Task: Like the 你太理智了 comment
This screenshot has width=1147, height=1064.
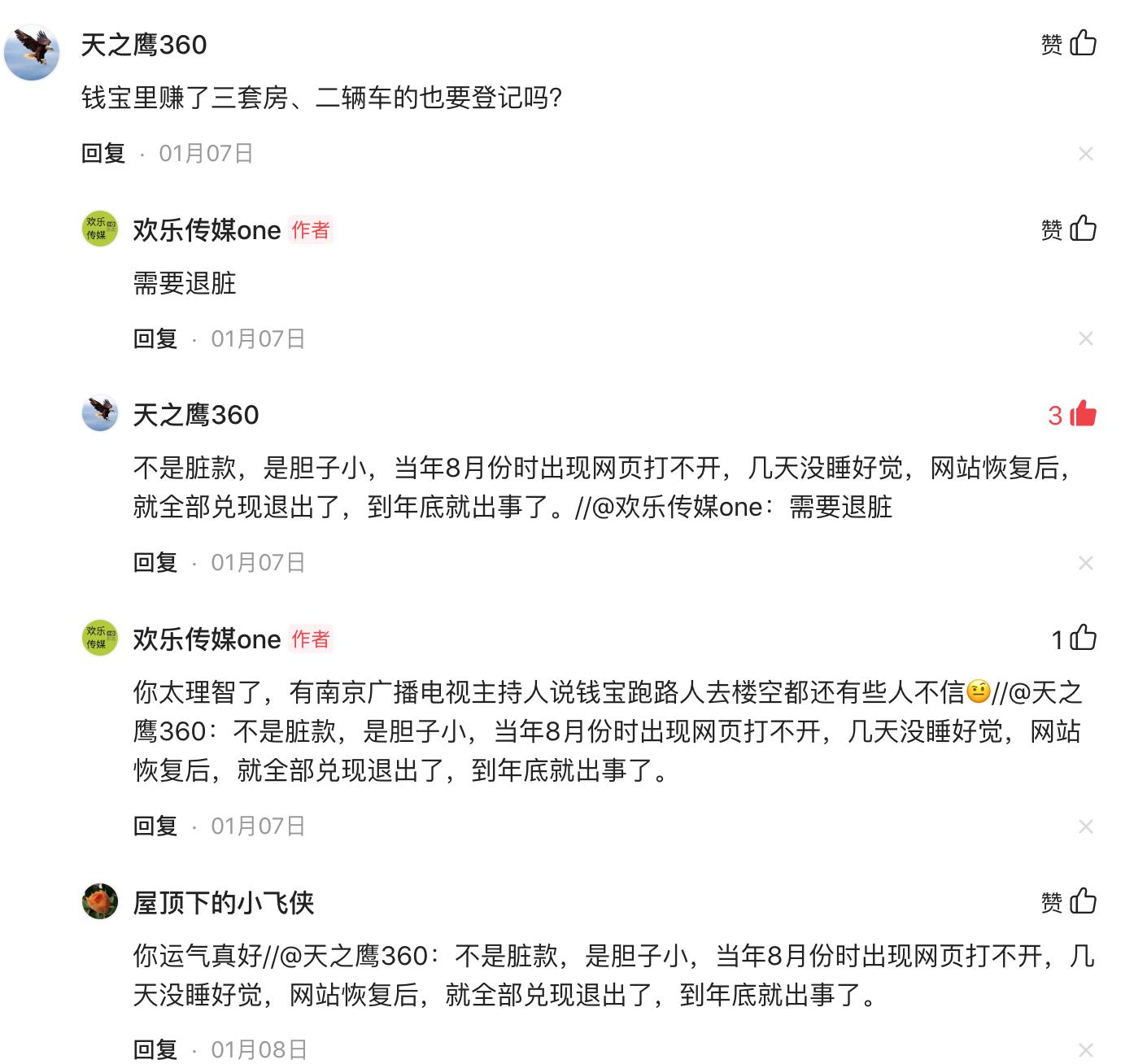Action: 1082,639
